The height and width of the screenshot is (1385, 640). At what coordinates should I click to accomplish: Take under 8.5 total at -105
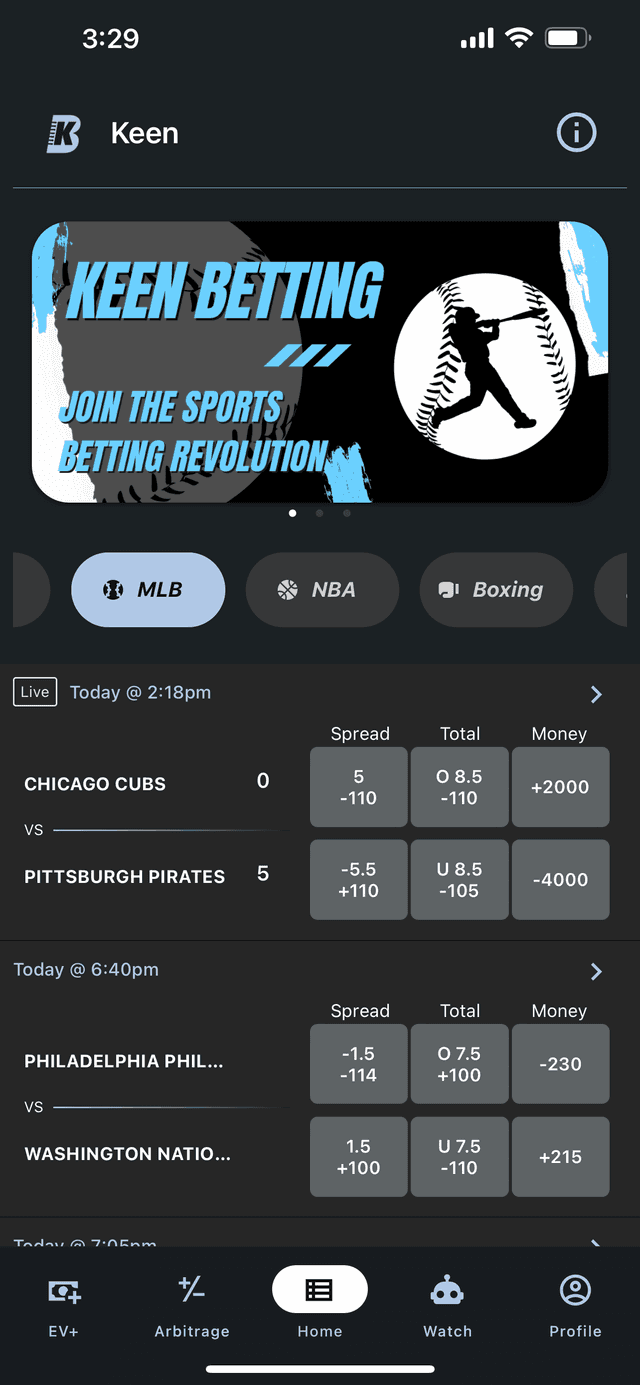[459, 880]
